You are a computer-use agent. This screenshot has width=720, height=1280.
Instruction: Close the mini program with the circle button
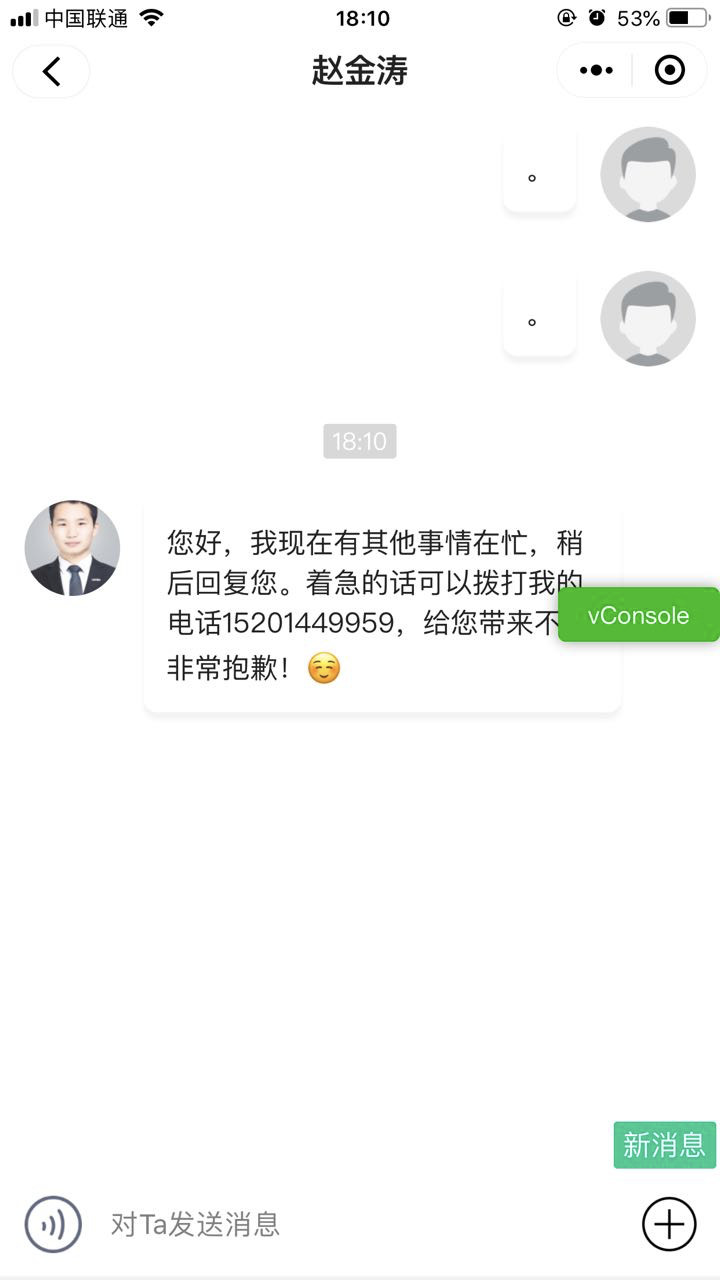pos(669,70)
